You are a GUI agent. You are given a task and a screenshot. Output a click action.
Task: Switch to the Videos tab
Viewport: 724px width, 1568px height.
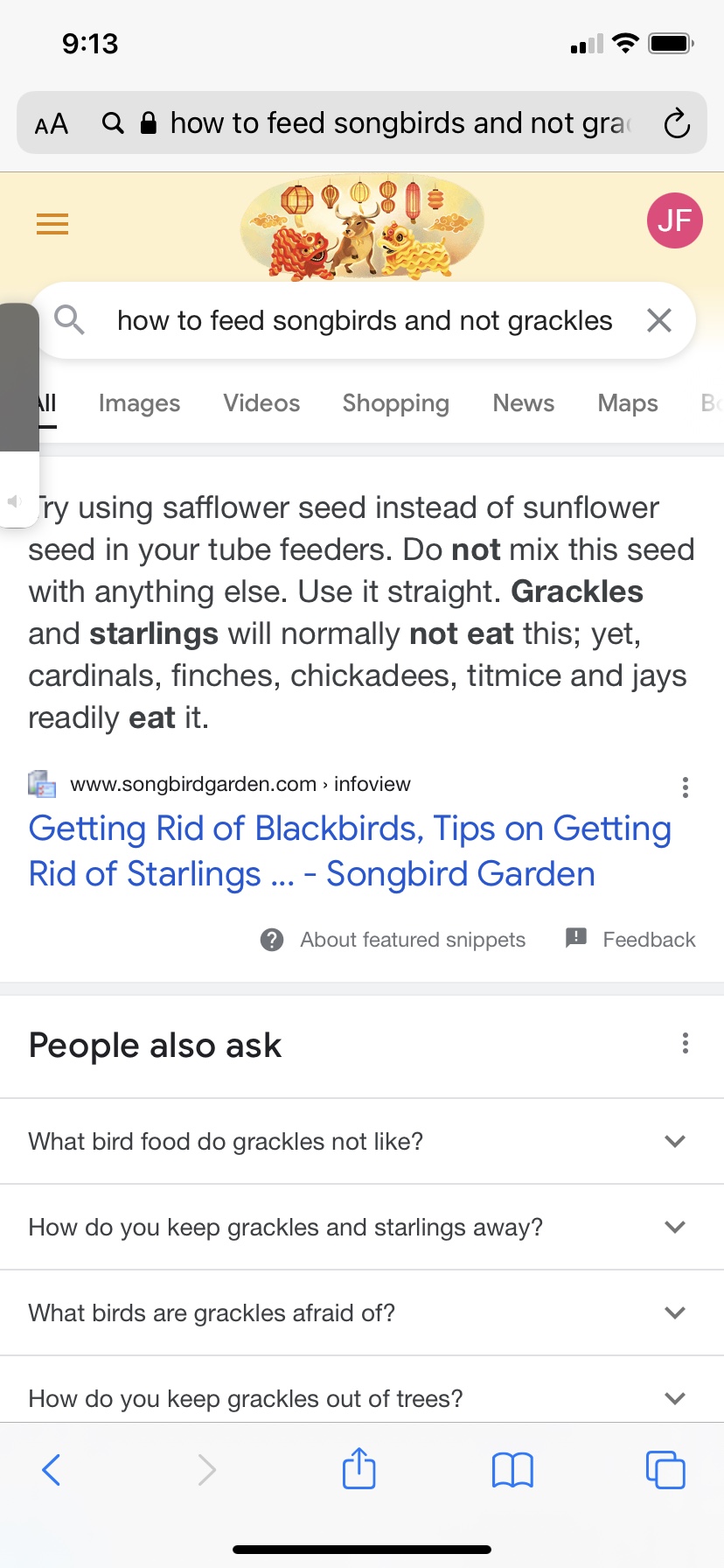tap(261, 403)
